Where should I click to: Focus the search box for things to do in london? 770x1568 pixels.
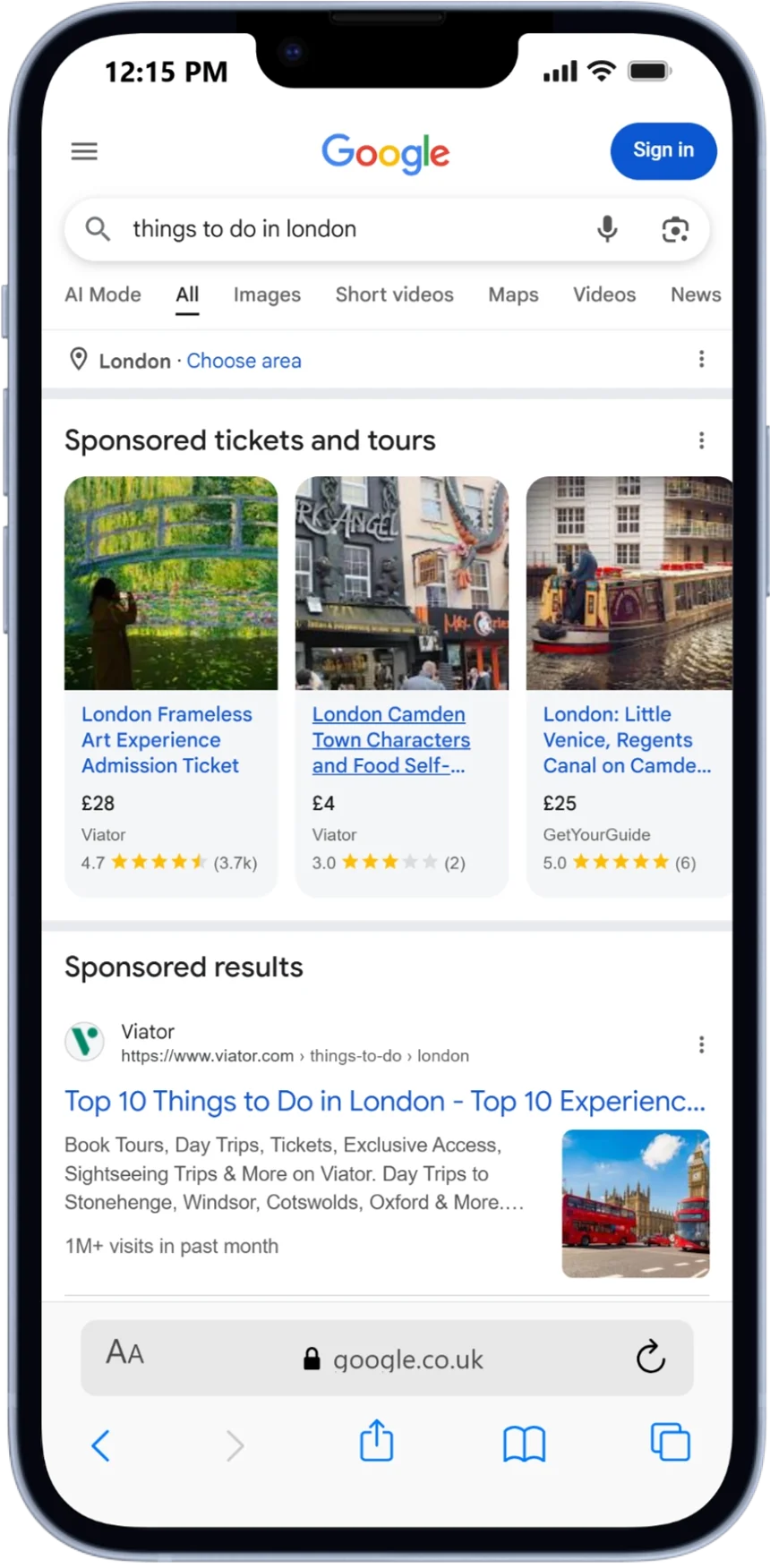point(340,229)
